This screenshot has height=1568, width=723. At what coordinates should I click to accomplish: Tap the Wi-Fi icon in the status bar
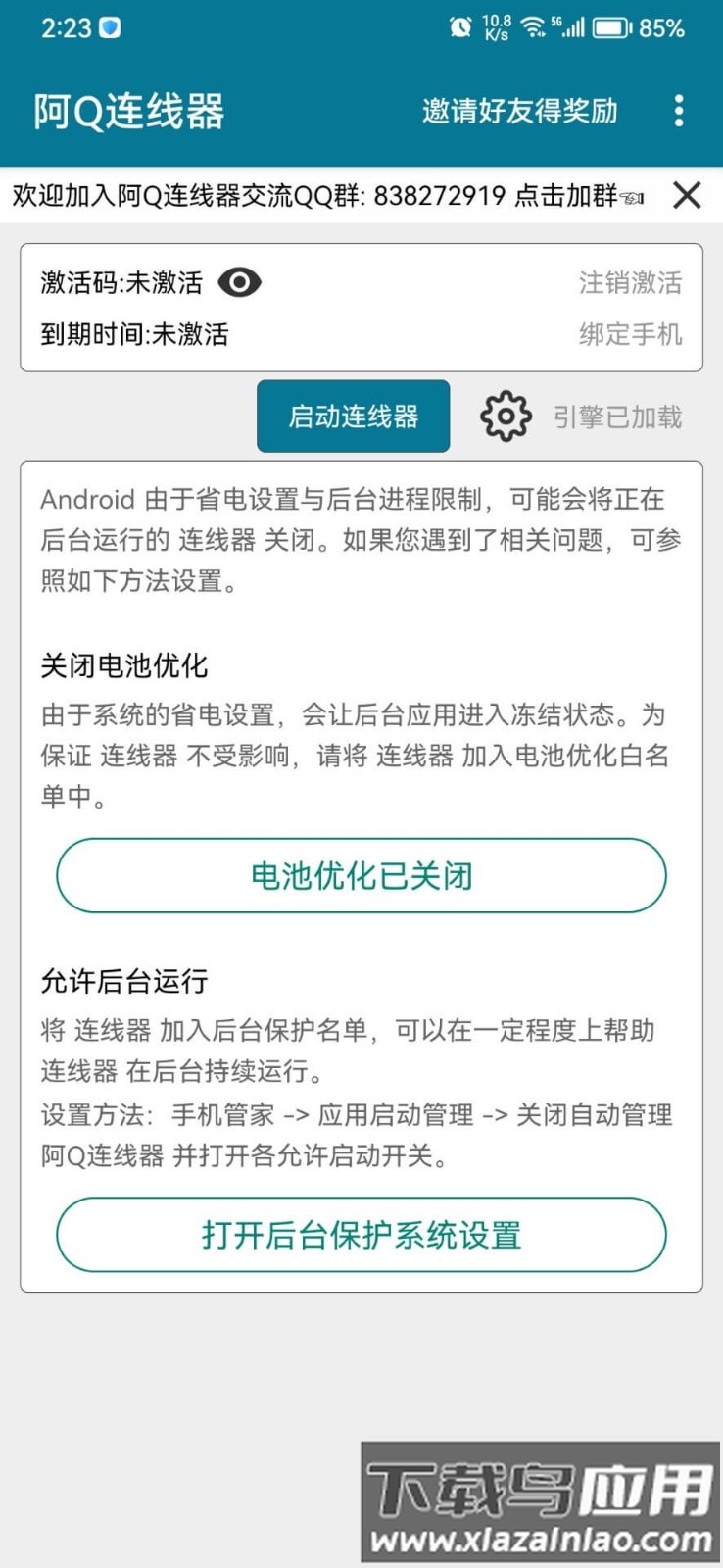(x=533, y=26)
